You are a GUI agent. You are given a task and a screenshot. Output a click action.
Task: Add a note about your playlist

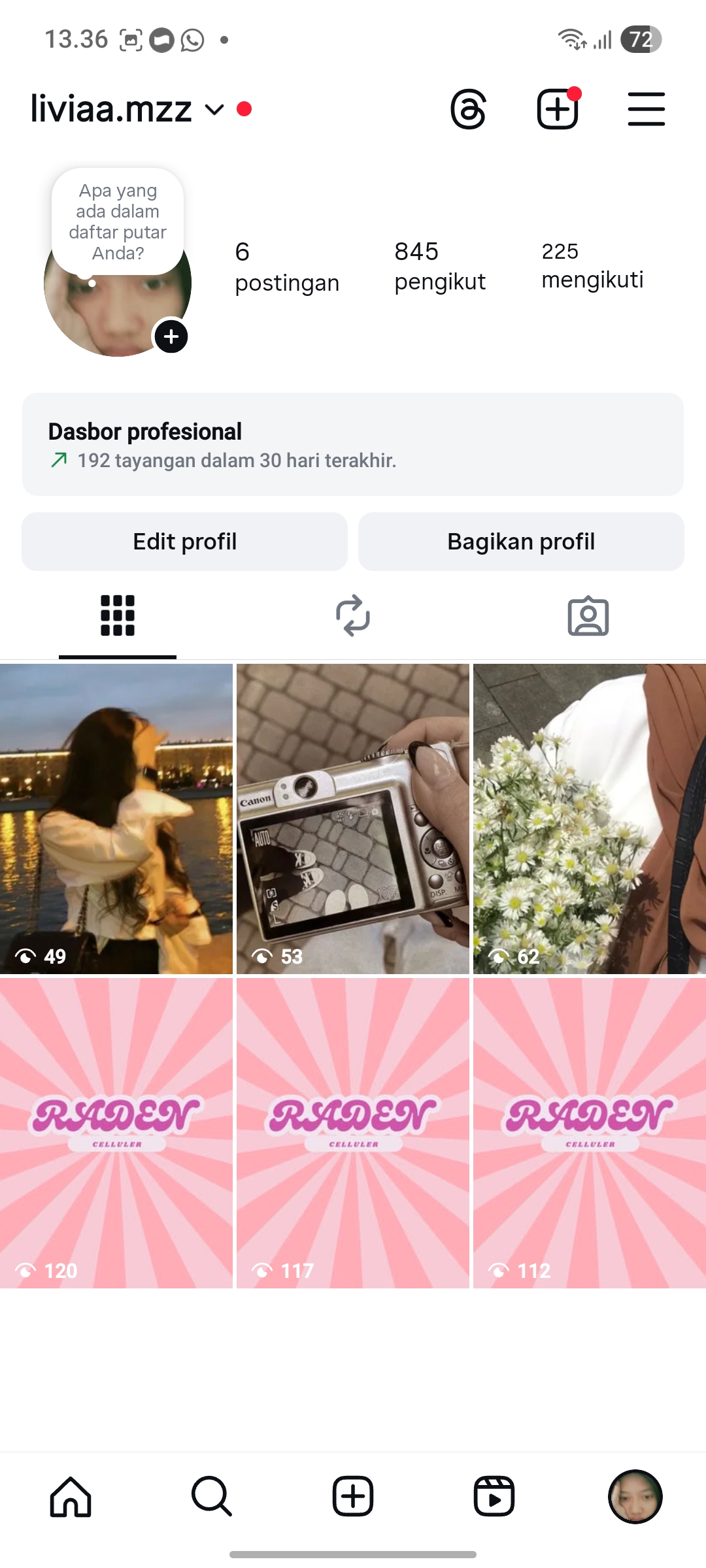click(x=118, y=221)
